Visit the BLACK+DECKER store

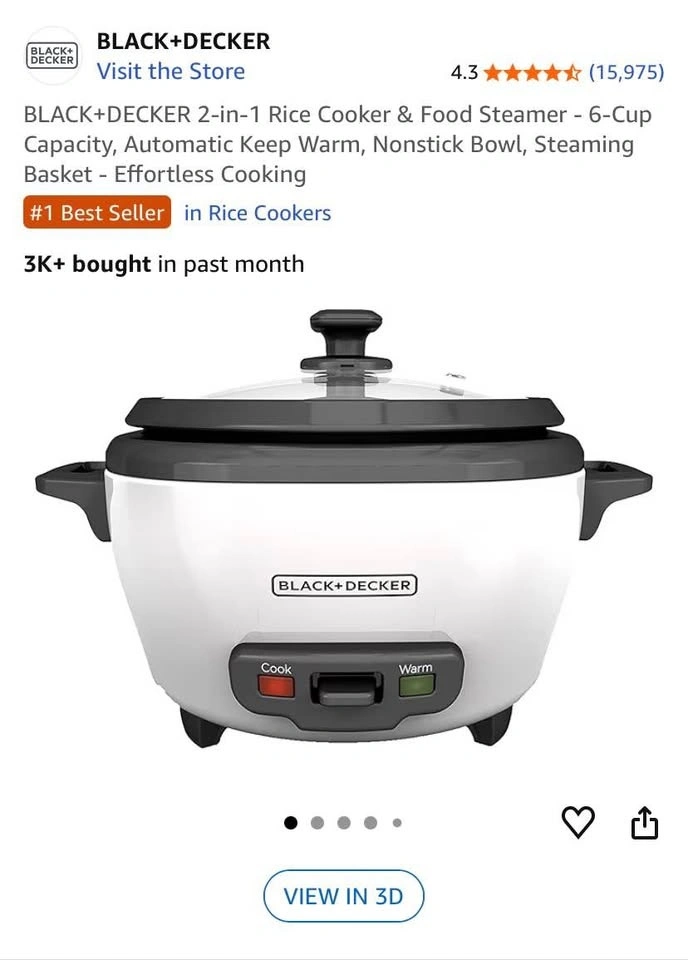170,72
